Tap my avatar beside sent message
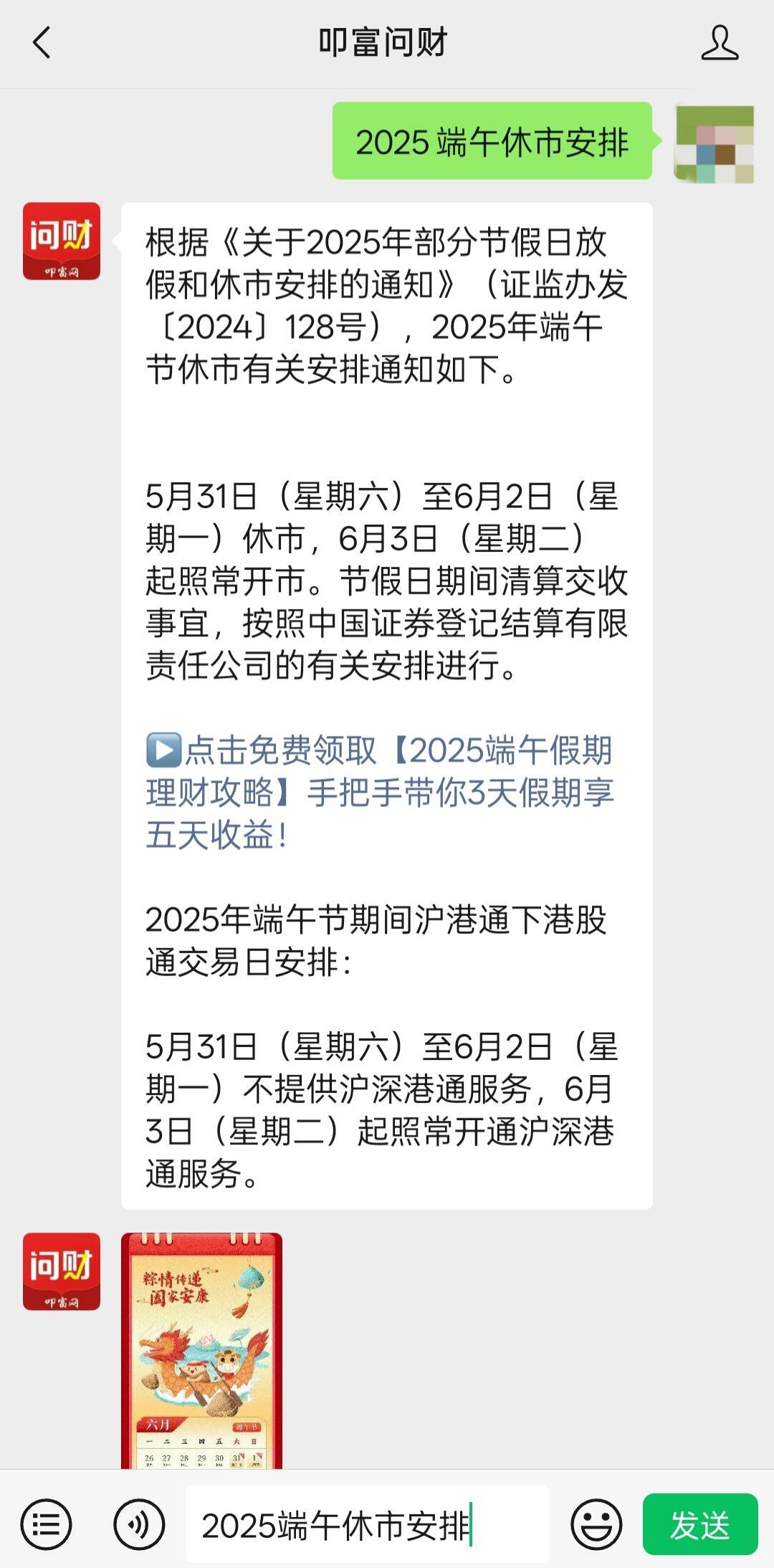This screenshot has height=1568, width=774. click(x=714, y=143)
